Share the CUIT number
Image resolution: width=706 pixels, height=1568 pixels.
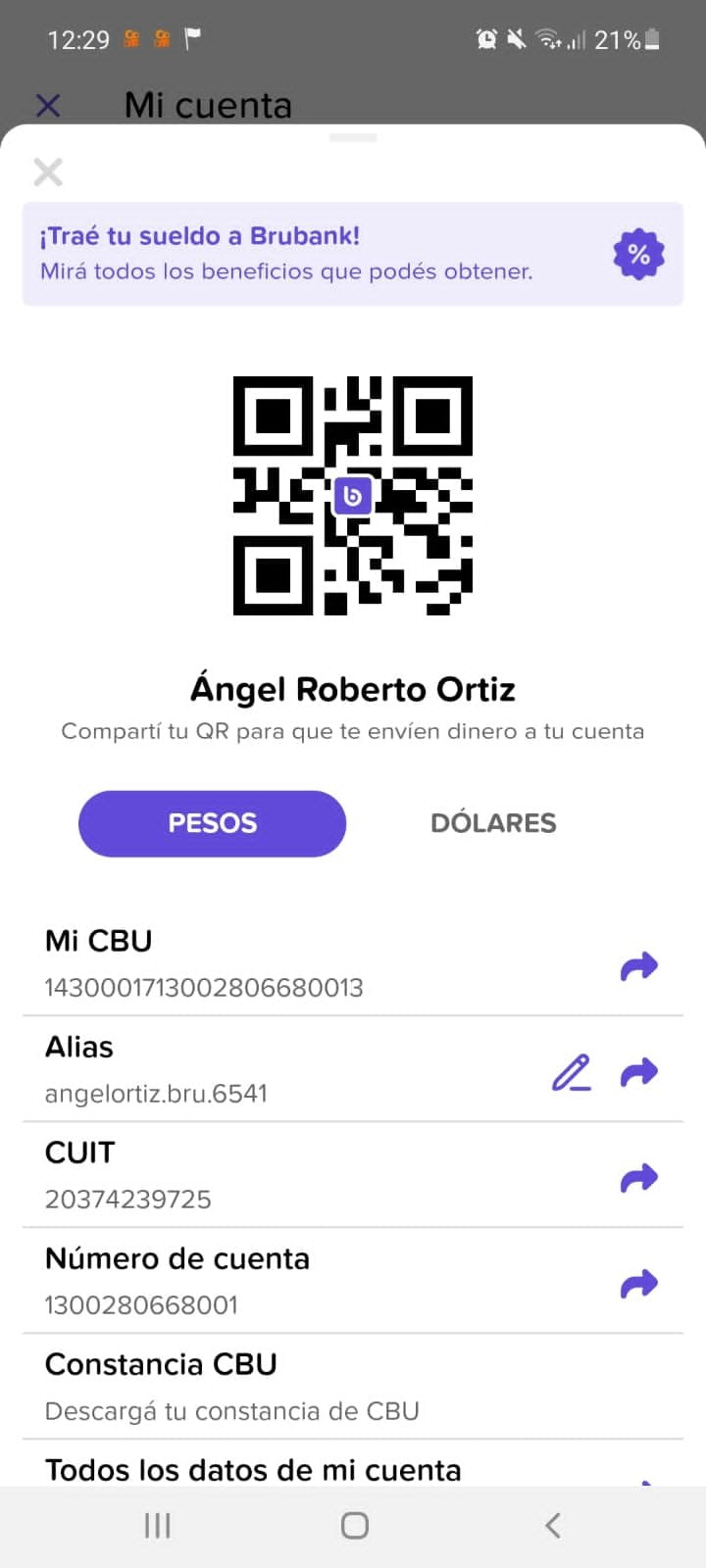(x=638, y=1178)
